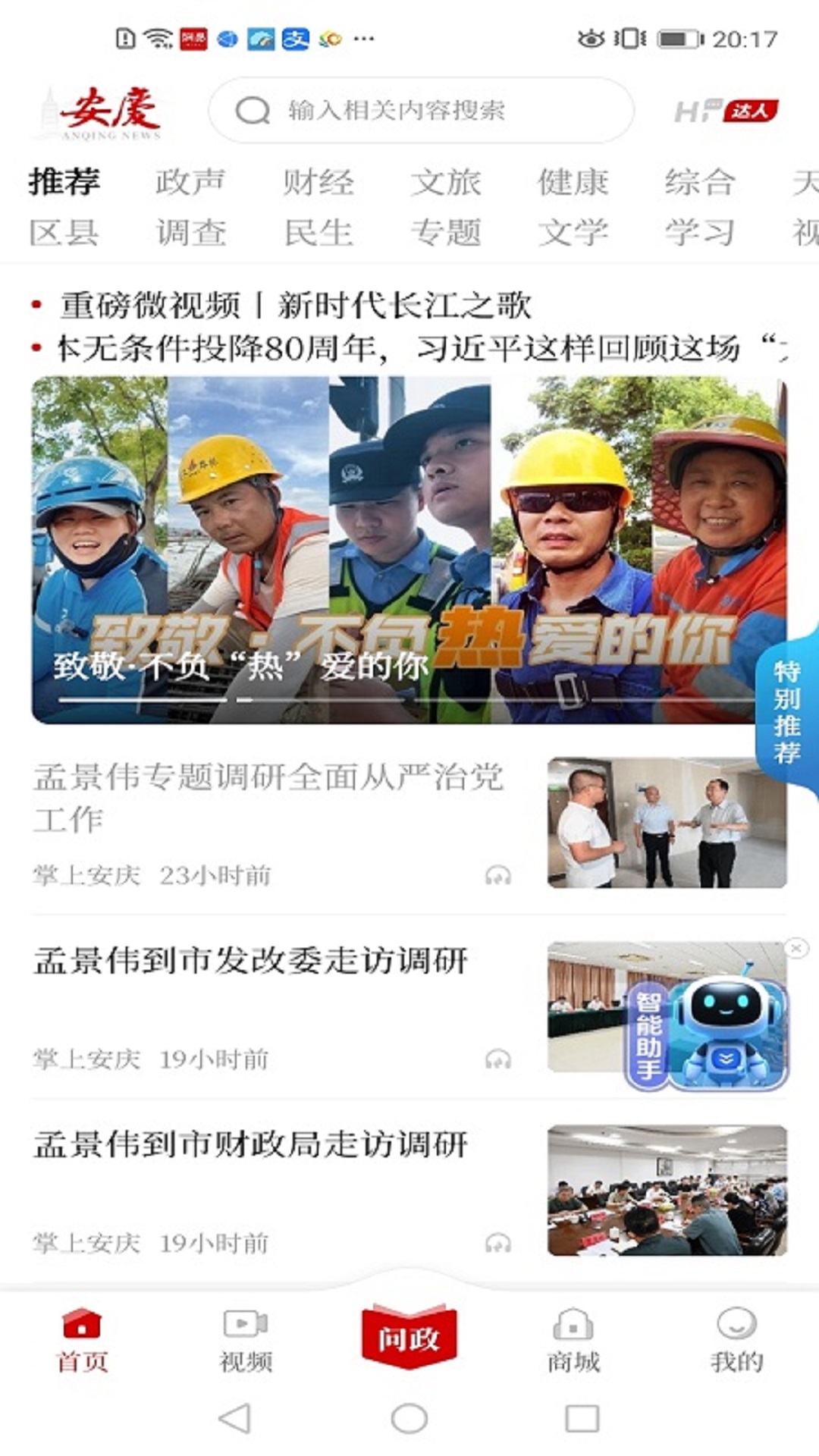Open the 健康 category
Screen dimensions: 819x1456
[574, 181]
